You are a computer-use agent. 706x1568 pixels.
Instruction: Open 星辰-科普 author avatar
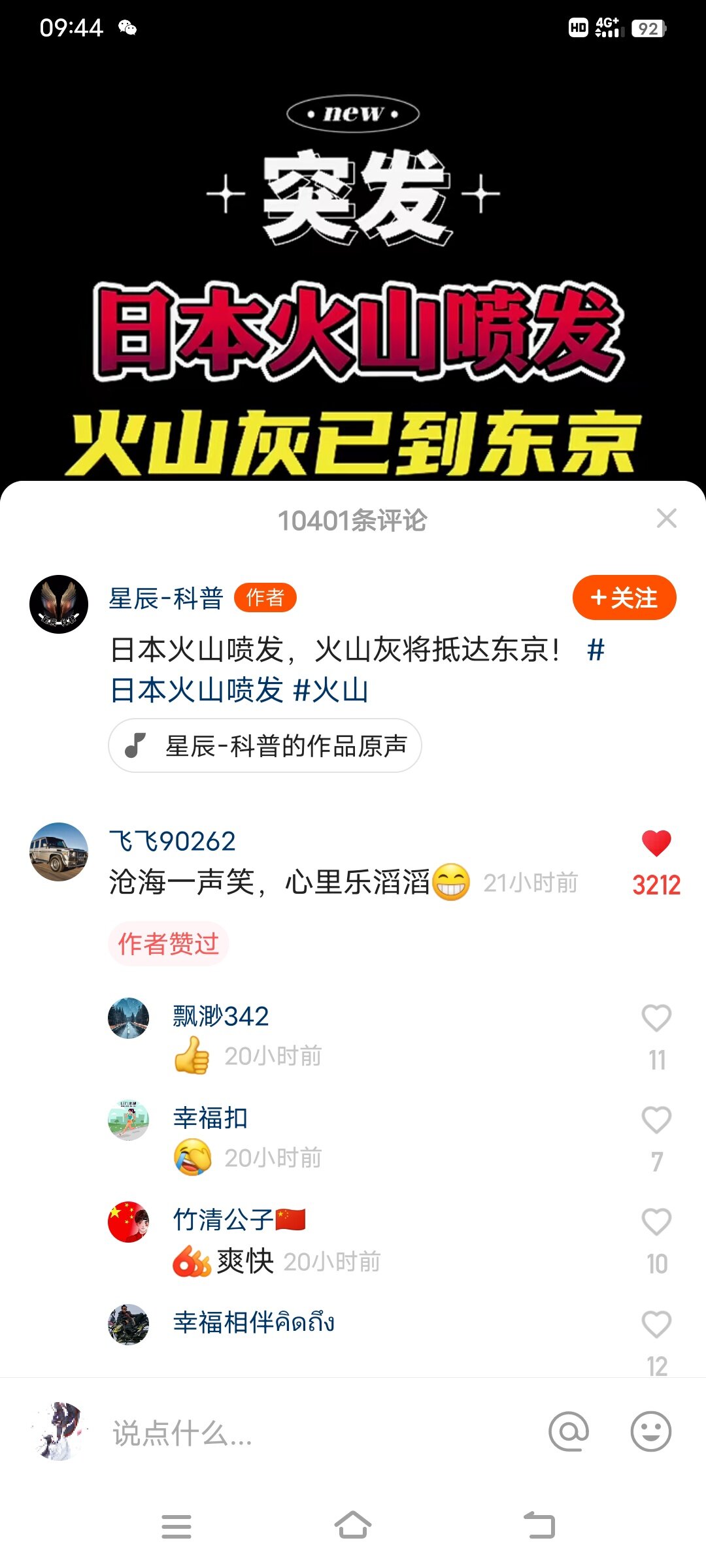tap(59, 604)
